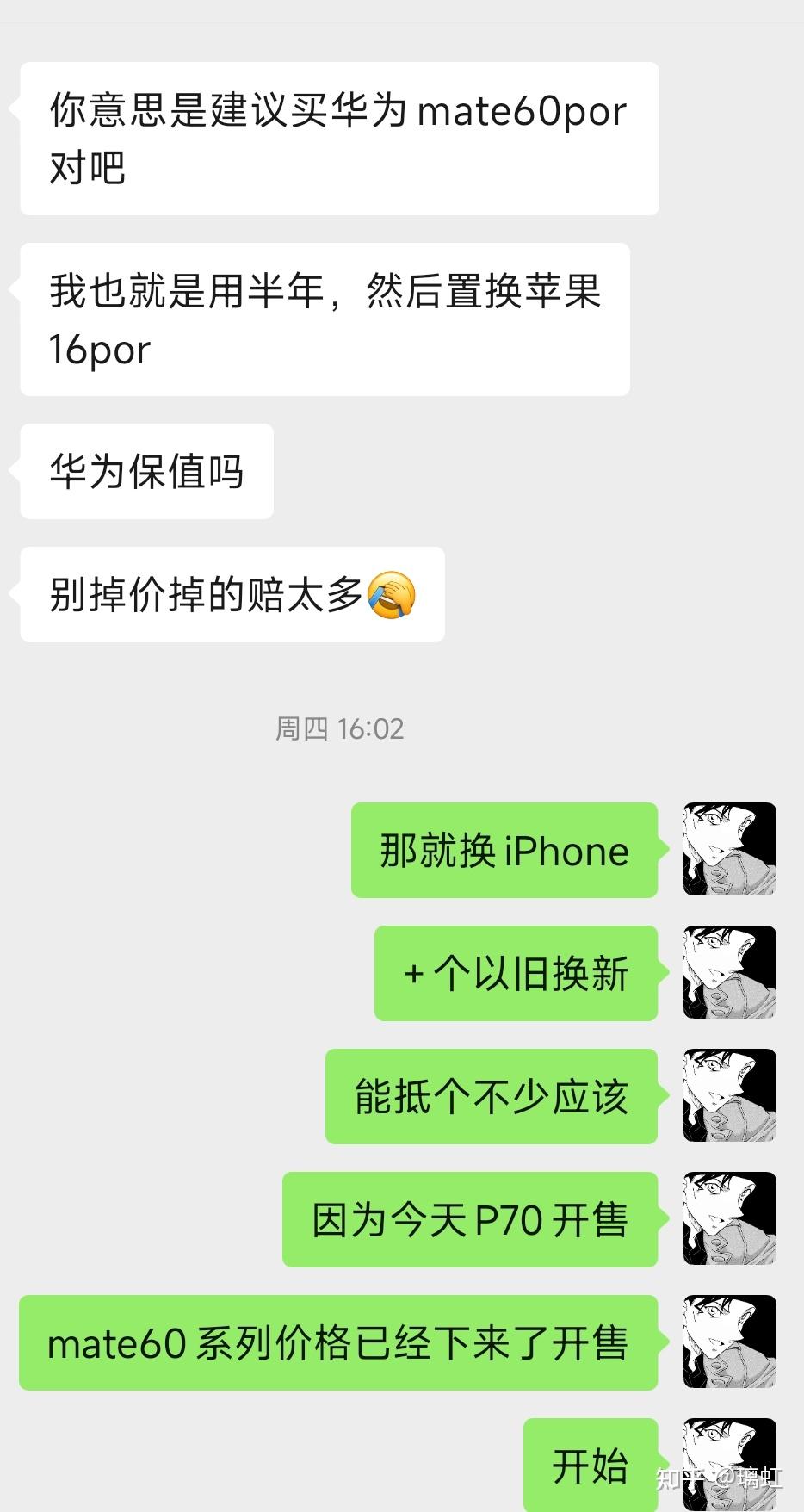The height and width of the screenshot is (1512, 804).
Task: View profile from '能抵个不少应该' avatar
Action: 729,1096
